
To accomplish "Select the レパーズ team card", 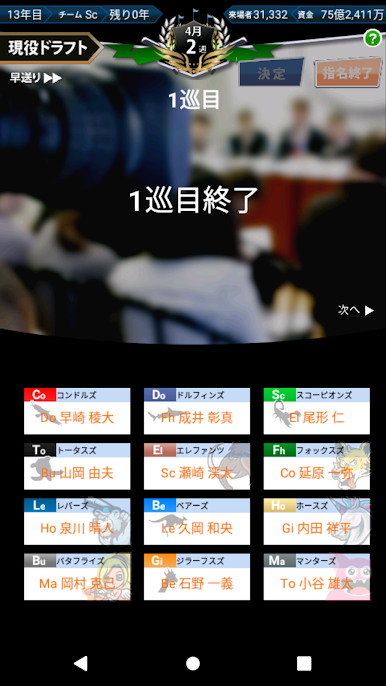I will pyautogui.click(x=77, y=522).
